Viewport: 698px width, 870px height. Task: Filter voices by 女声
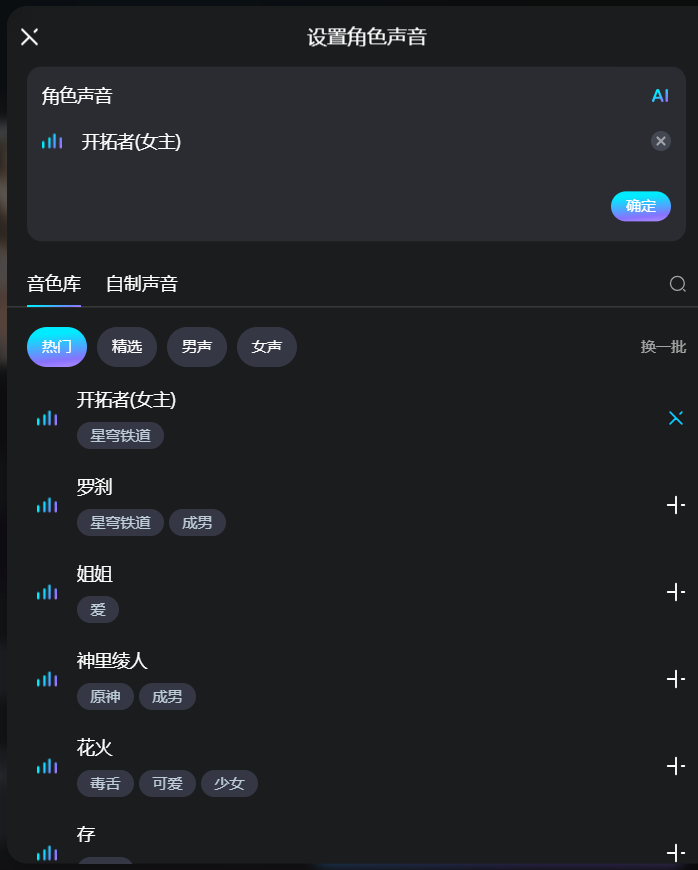[267, 347]
